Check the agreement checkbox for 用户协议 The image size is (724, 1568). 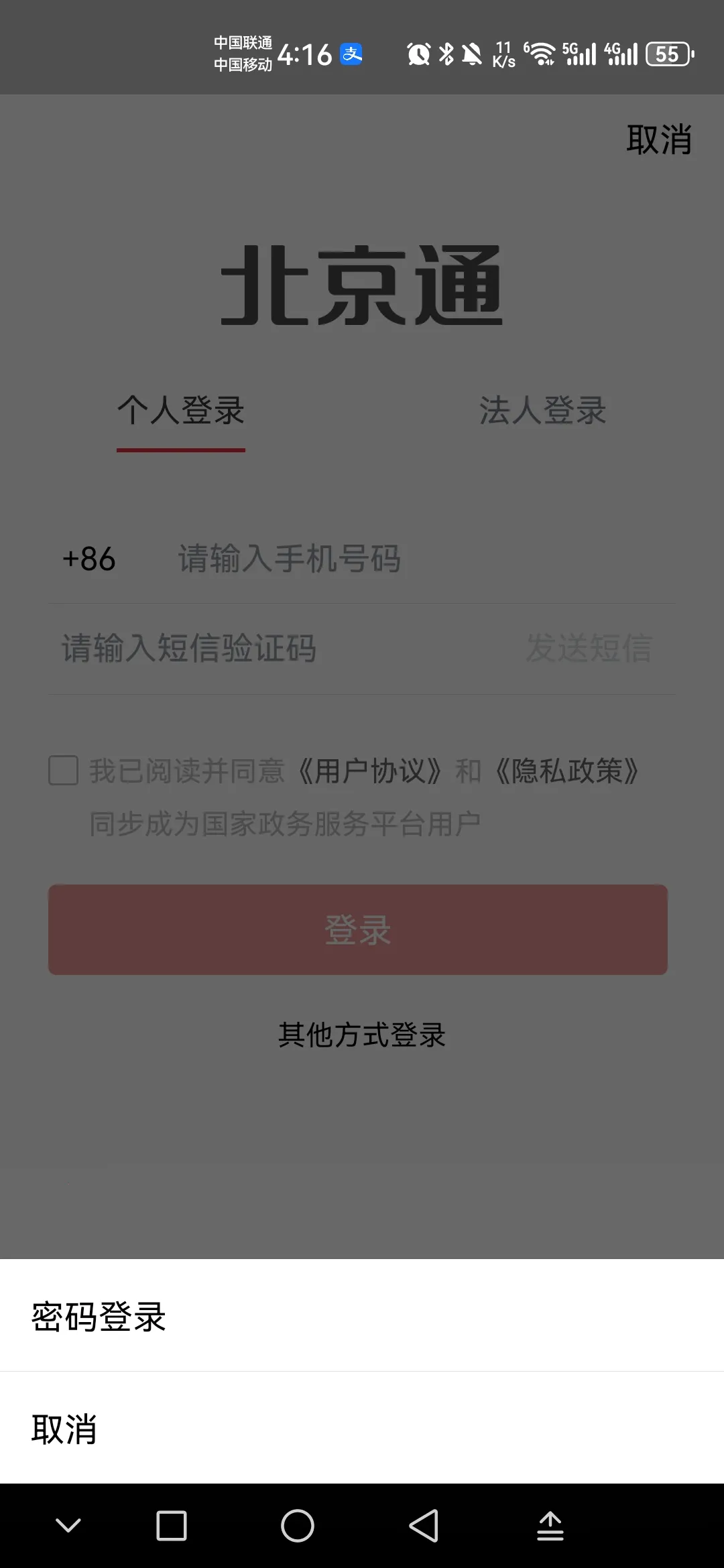pos(62,773)
